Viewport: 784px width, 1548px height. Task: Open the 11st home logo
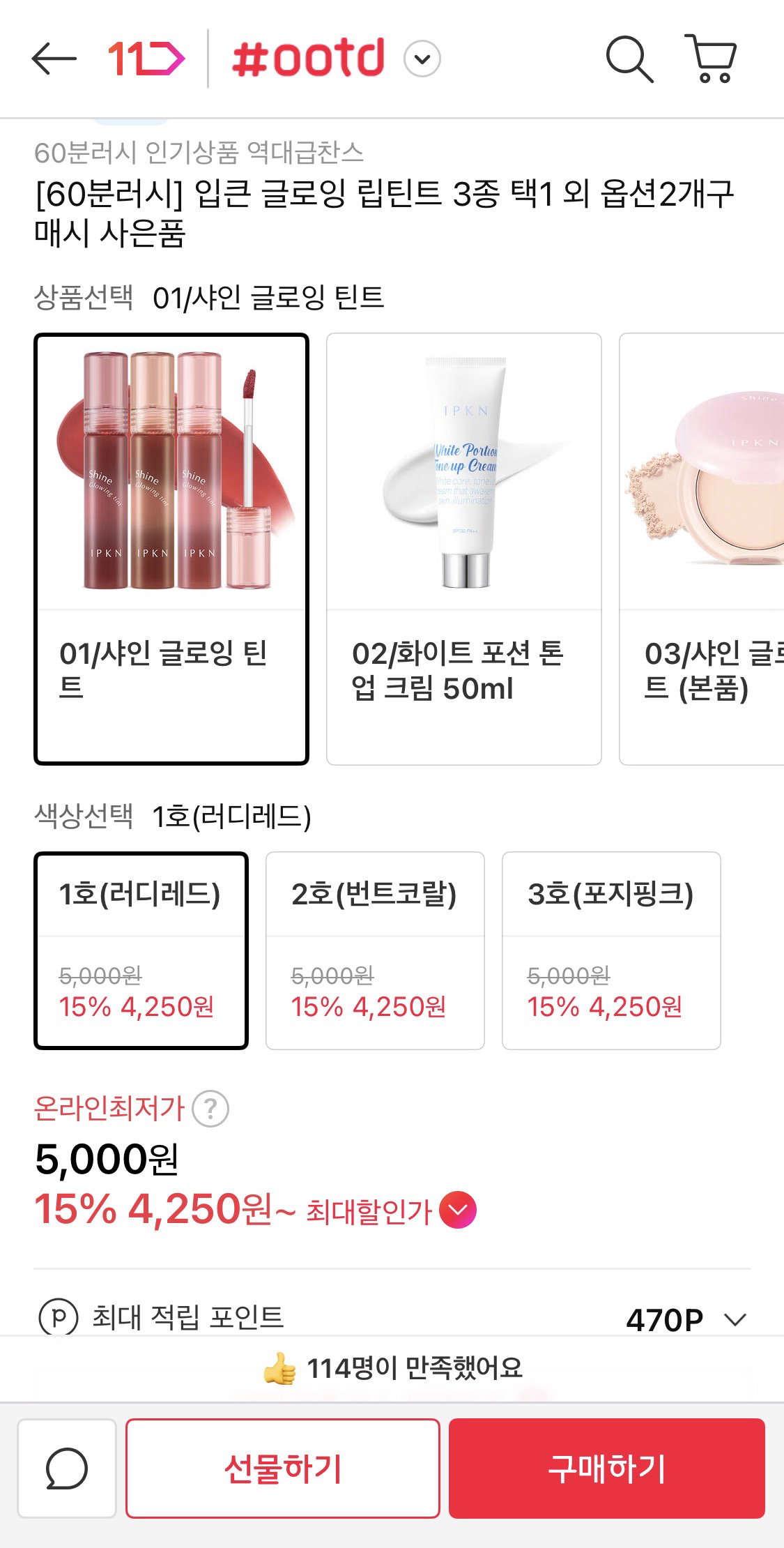[x=146, y=59]
